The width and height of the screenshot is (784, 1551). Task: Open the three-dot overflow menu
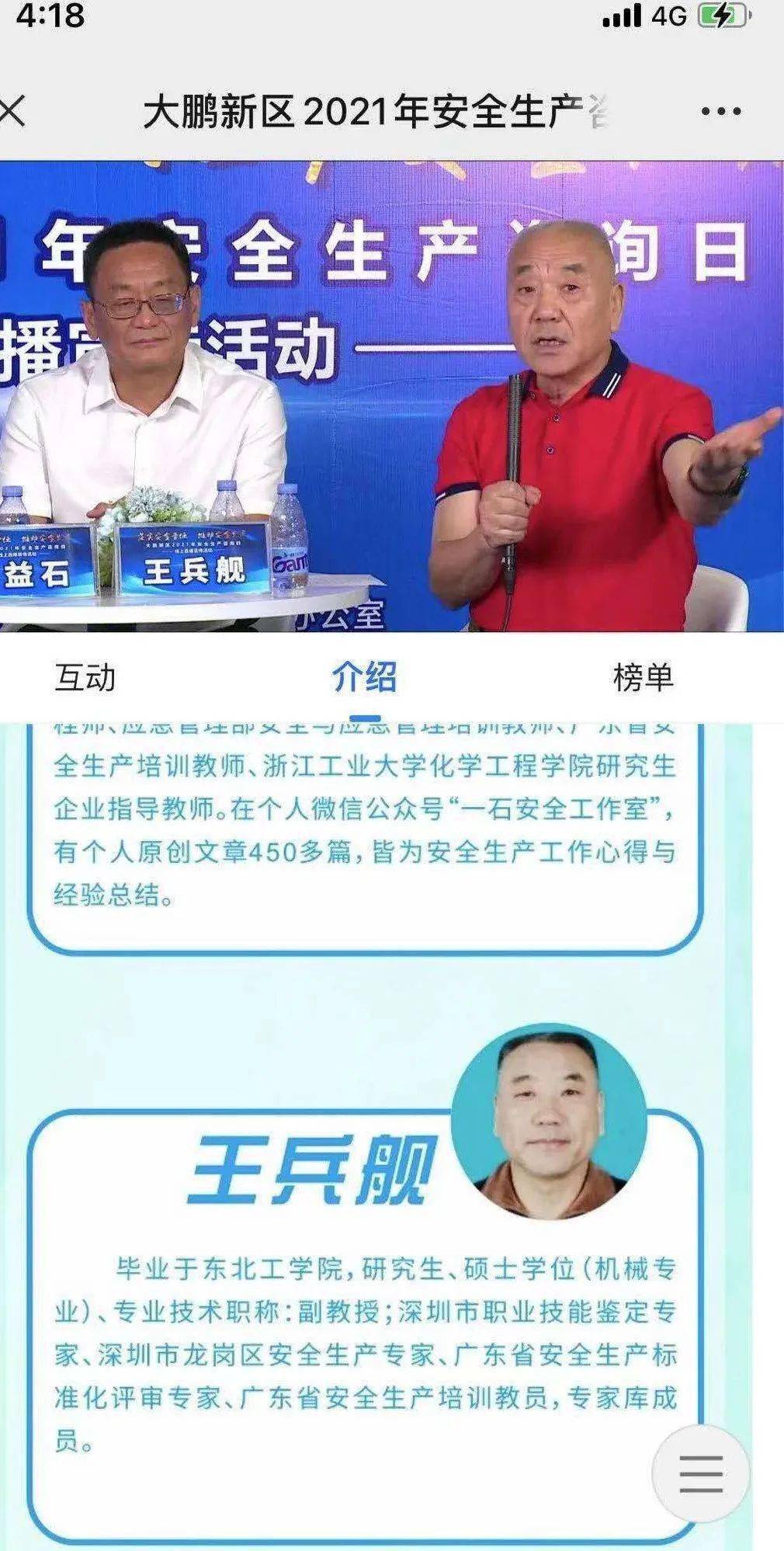click(720, 112)
